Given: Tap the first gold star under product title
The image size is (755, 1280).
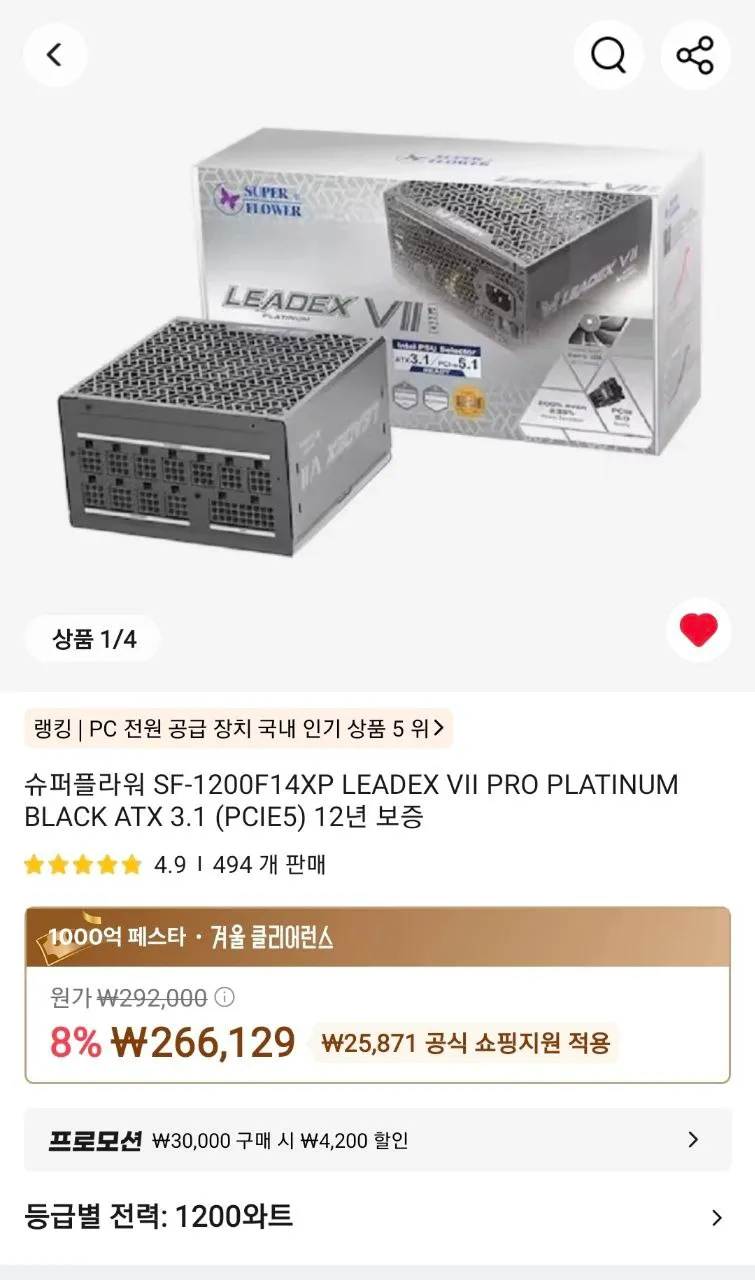Looking at the screenshot, I should coord(33,864).
